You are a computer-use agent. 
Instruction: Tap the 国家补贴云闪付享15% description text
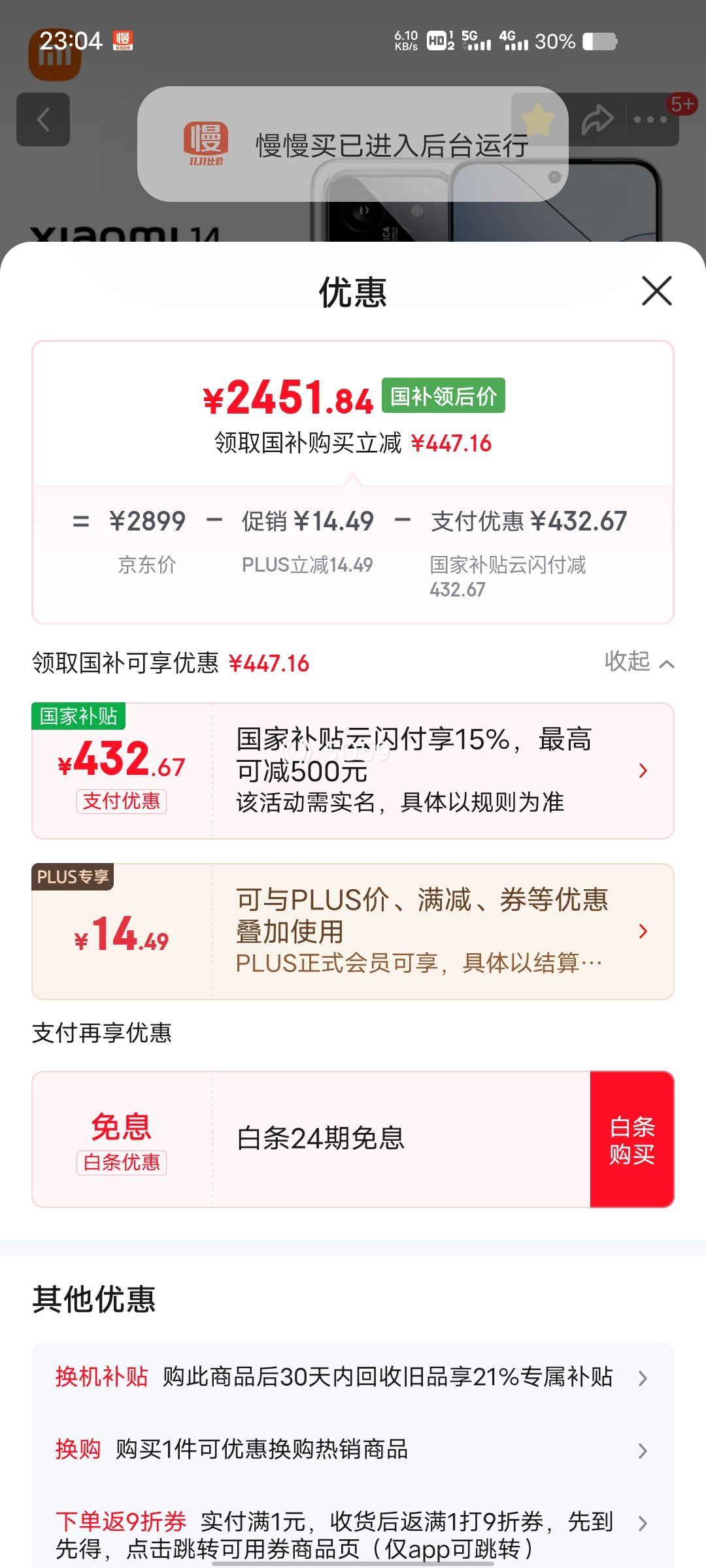(412, 758)
